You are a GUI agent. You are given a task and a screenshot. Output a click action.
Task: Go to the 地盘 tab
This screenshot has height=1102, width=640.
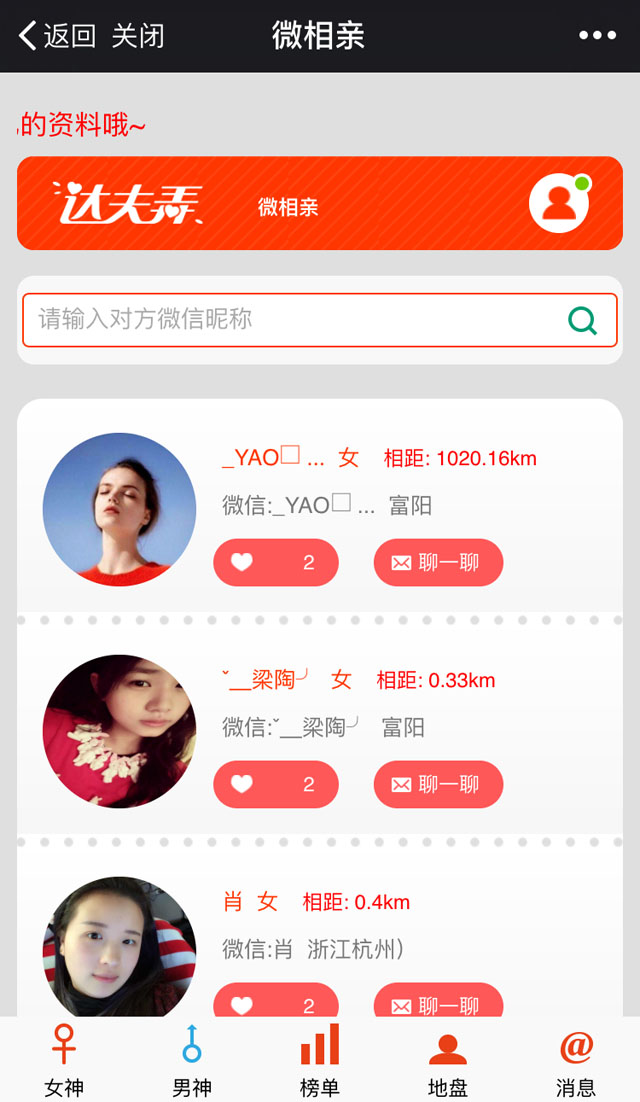tap(448, 1060)
